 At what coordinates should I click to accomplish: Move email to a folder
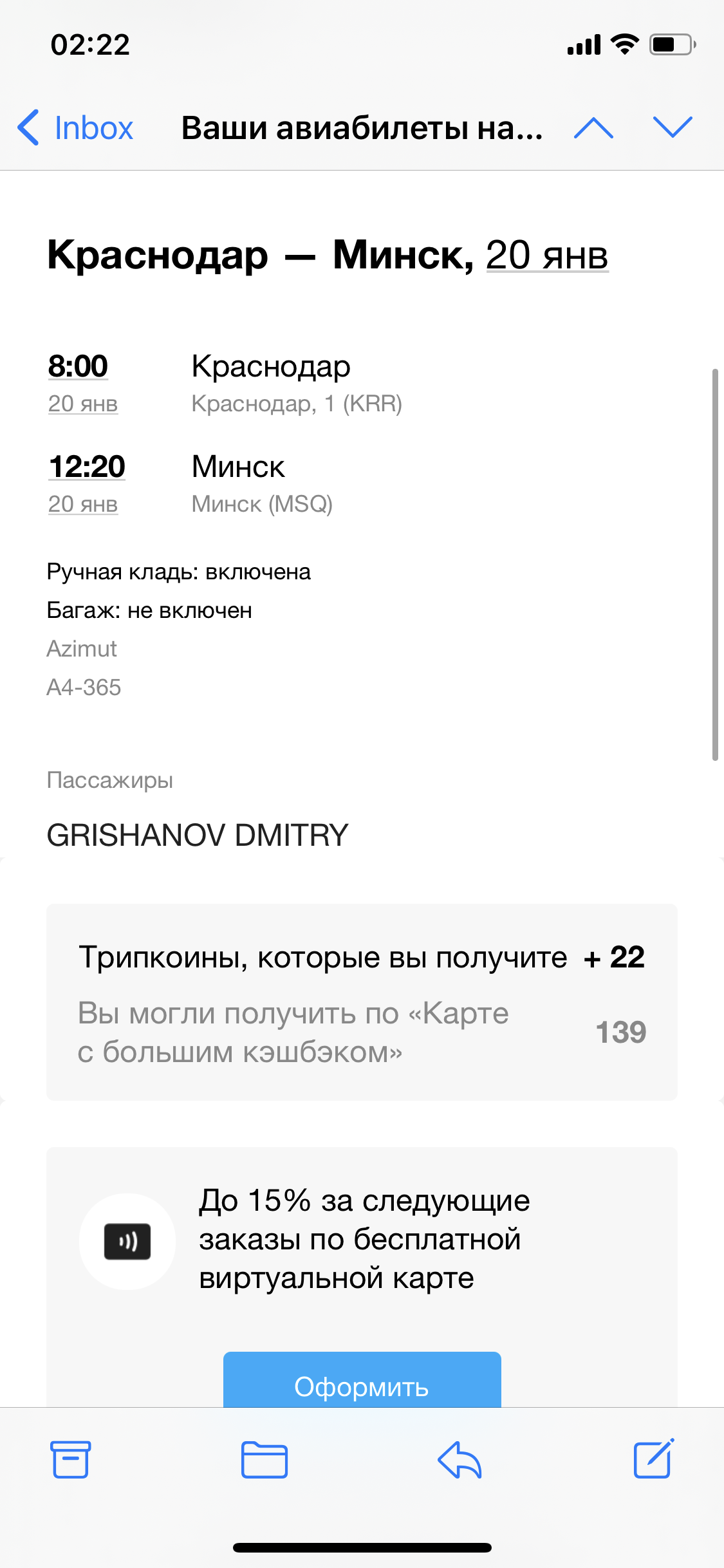(x=264, y=1460)
